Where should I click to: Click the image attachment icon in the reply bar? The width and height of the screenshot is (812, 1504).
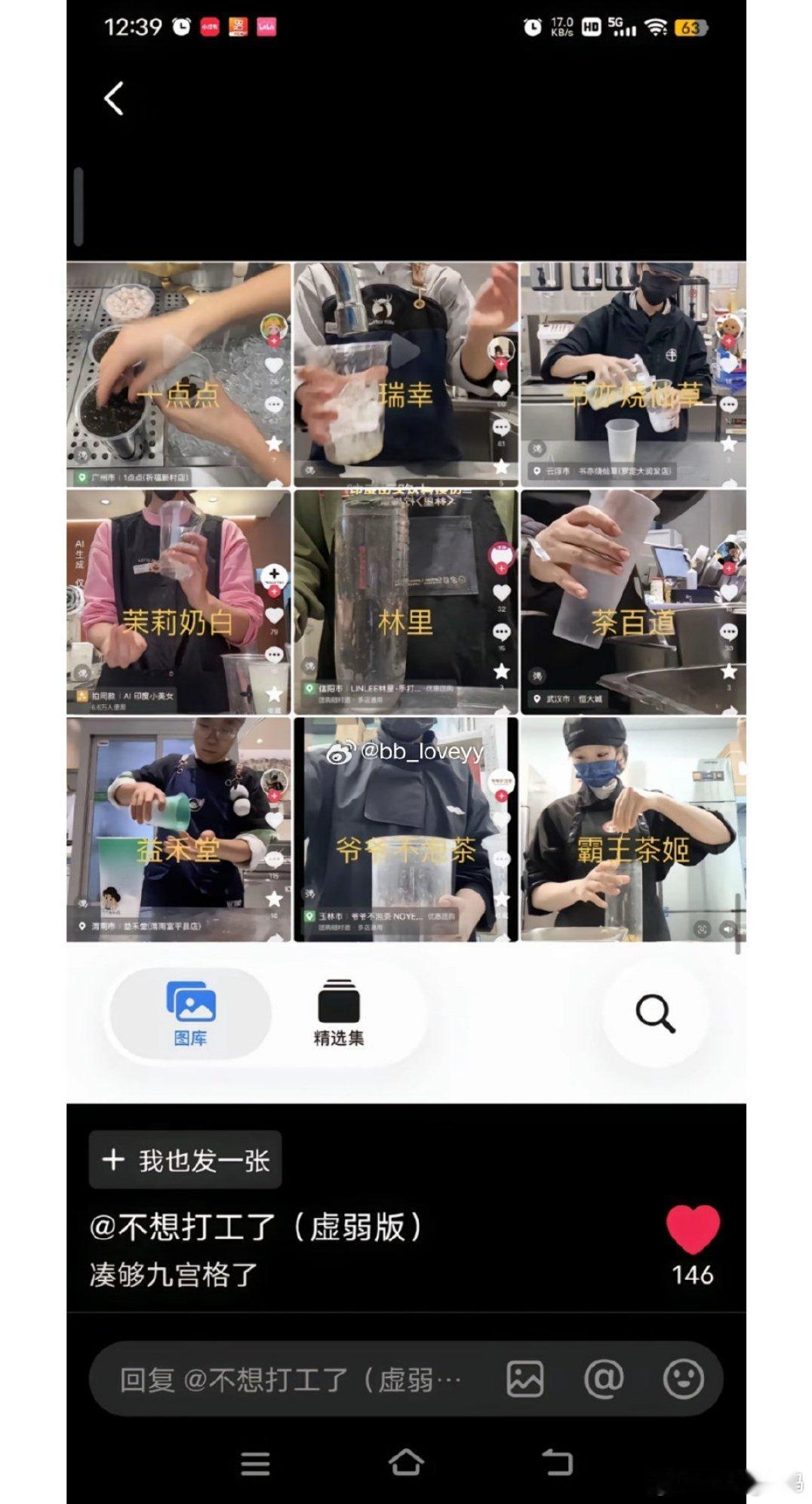point(524,1376)
